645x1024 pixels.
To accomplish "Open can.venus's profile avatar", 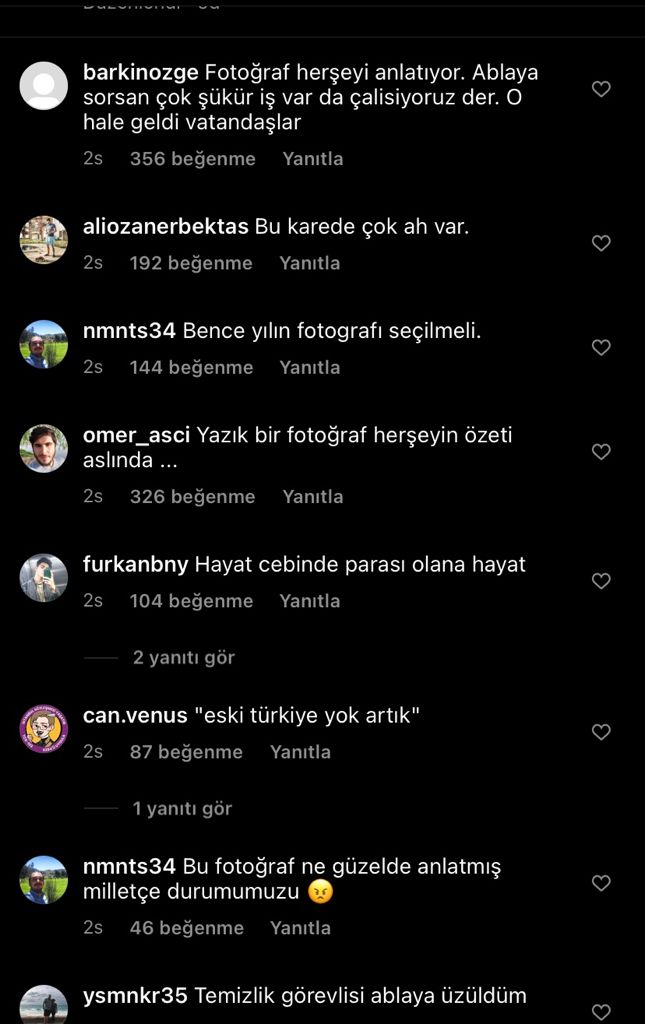I will coord(44,729).
